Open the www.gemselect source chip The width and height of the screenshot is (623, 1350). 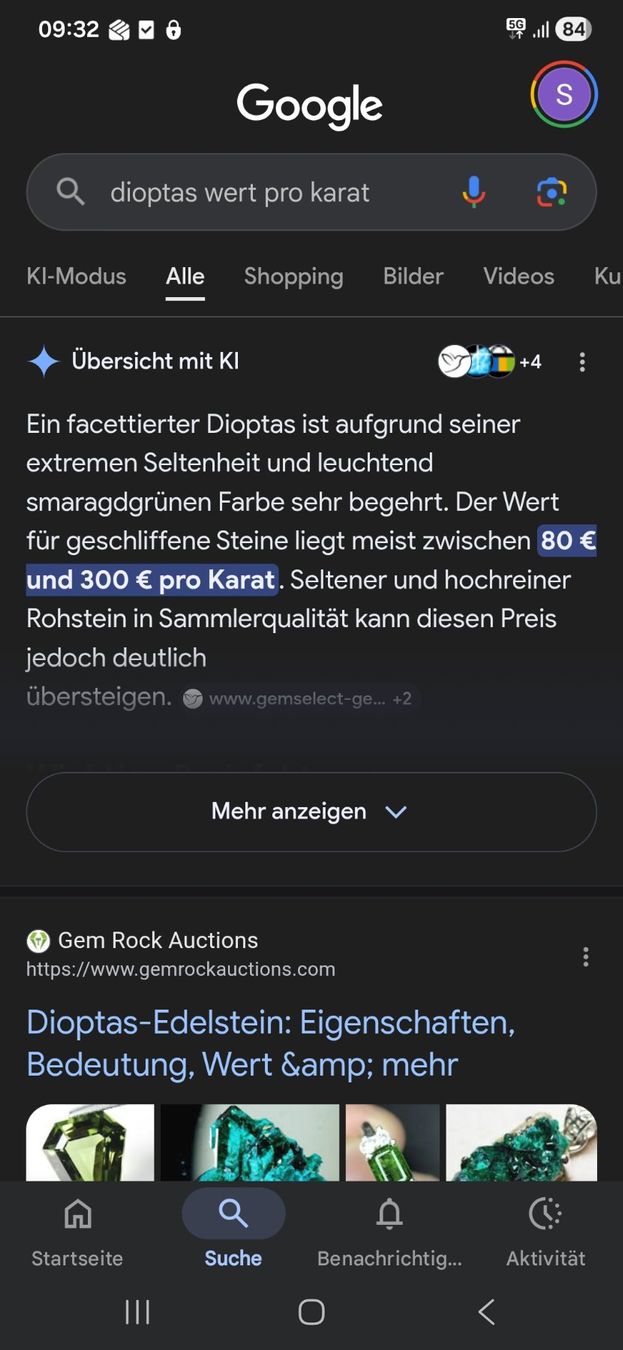pos(298,698)
